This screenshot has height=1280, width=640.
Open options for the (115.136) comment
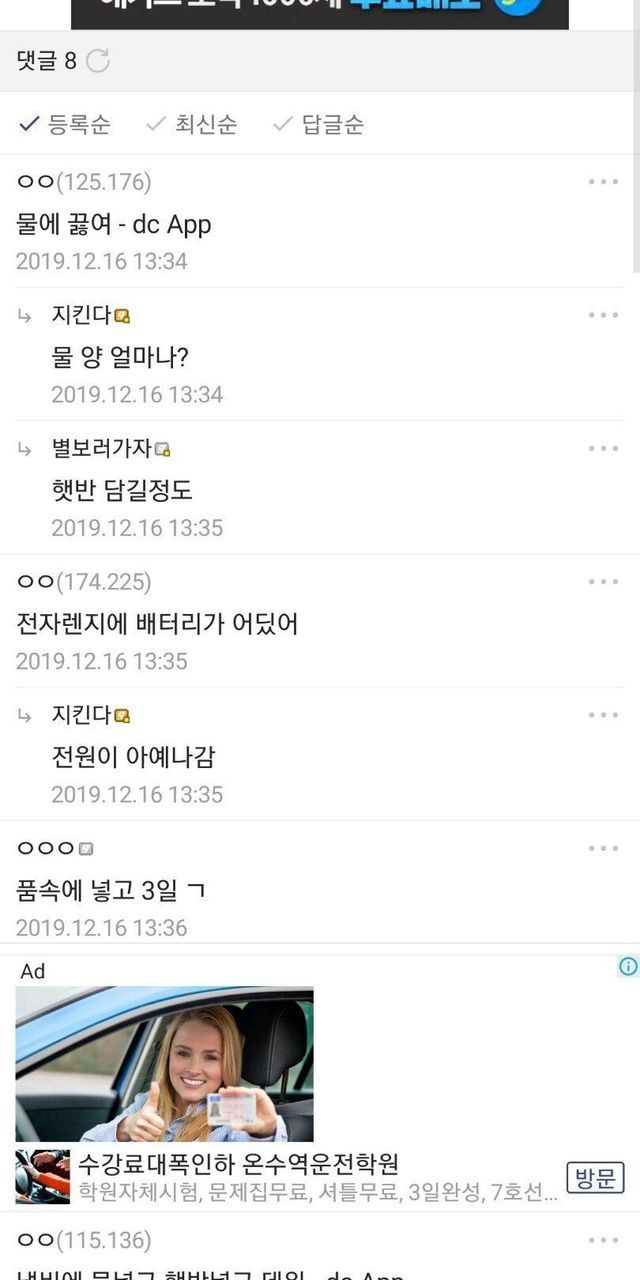603,1240
